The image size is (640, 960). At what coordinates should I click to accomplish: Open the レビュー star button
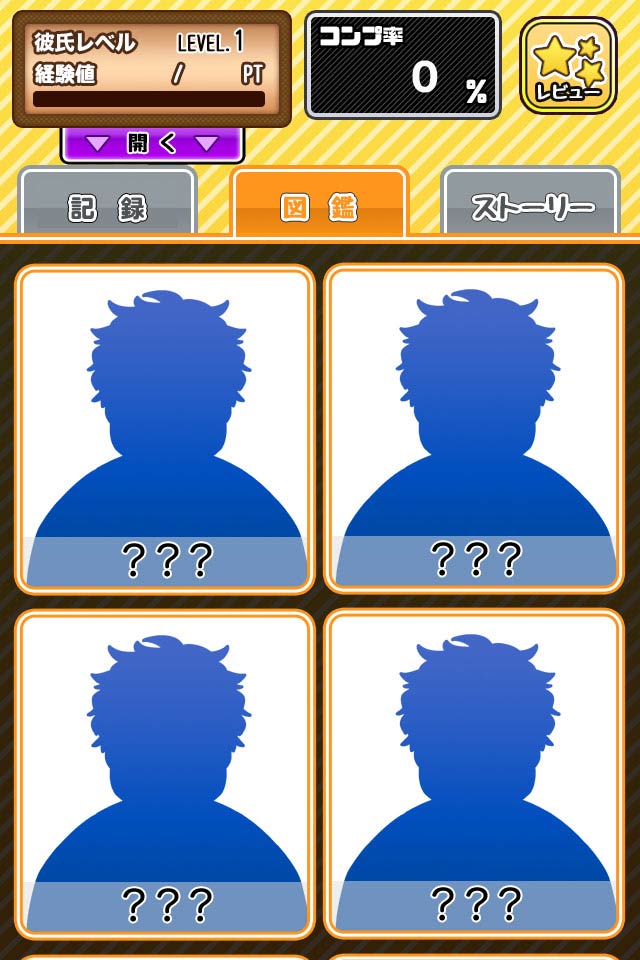[x=568, y=66]
